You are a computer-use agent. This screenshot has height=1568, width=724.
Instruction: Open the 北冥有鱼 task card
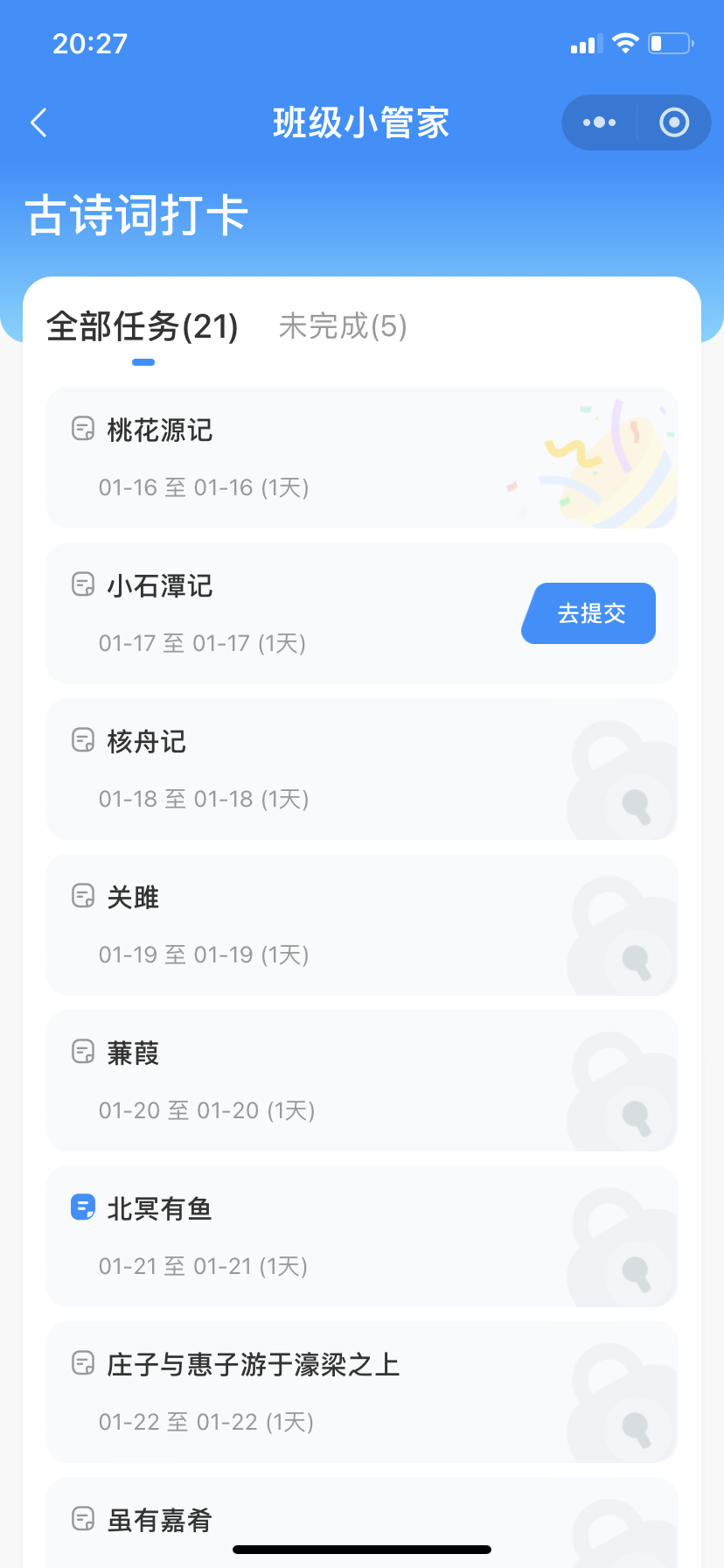tap(306, 1236)
